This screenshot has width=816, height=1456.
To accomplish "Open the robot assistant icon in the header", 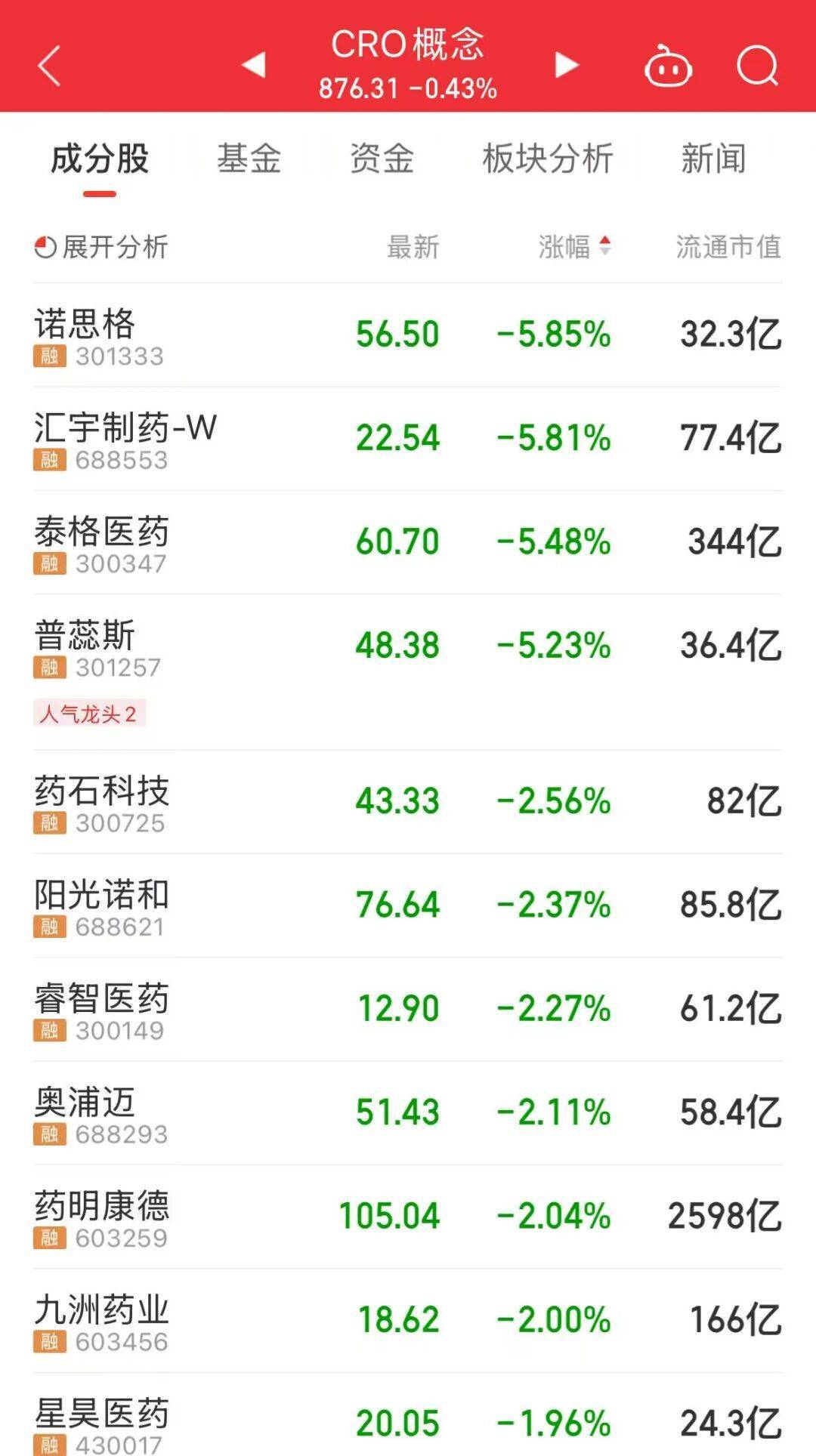I will point(668,66).
